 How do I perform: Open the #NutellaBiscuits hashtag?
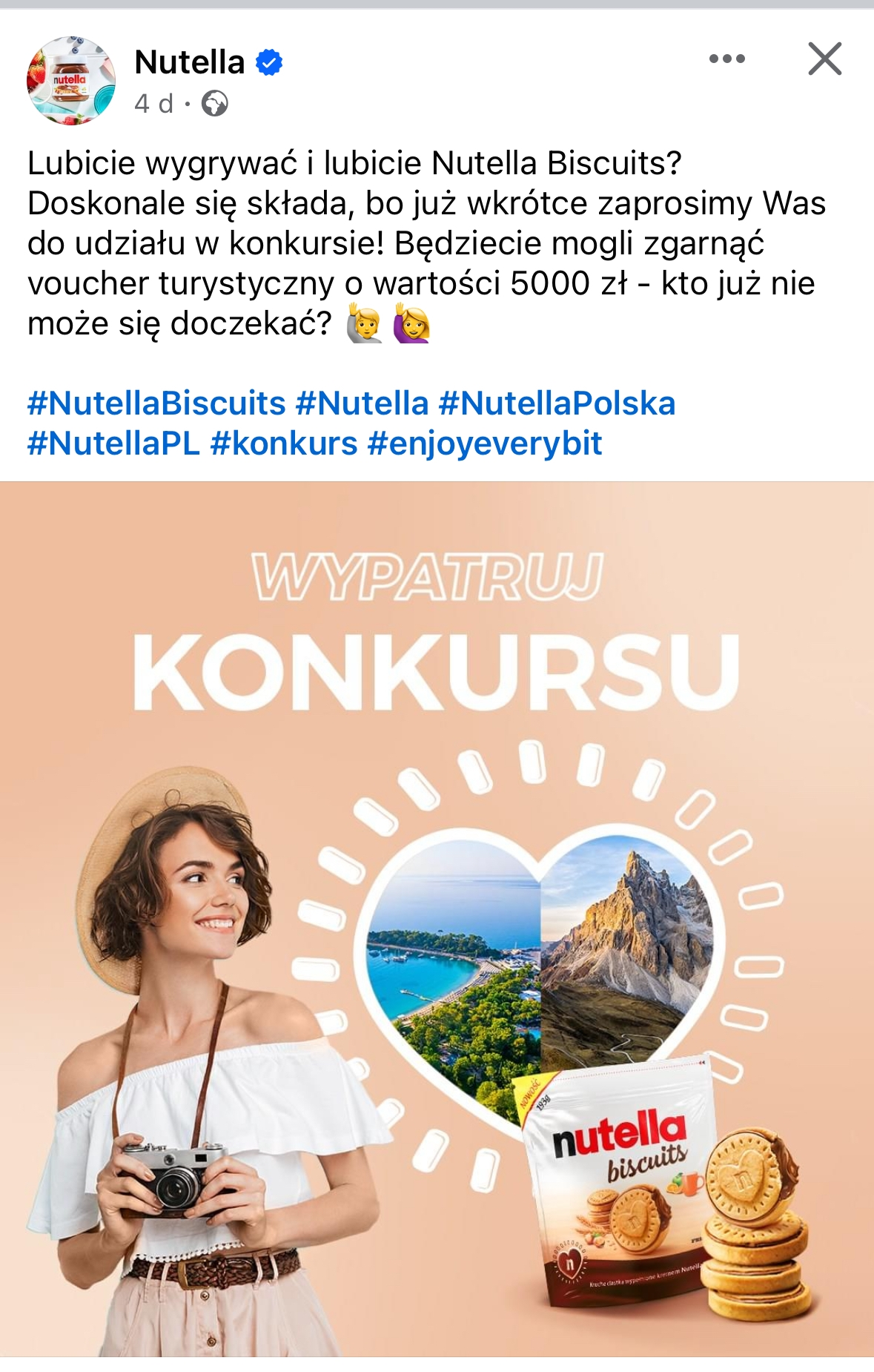[156, 404]
